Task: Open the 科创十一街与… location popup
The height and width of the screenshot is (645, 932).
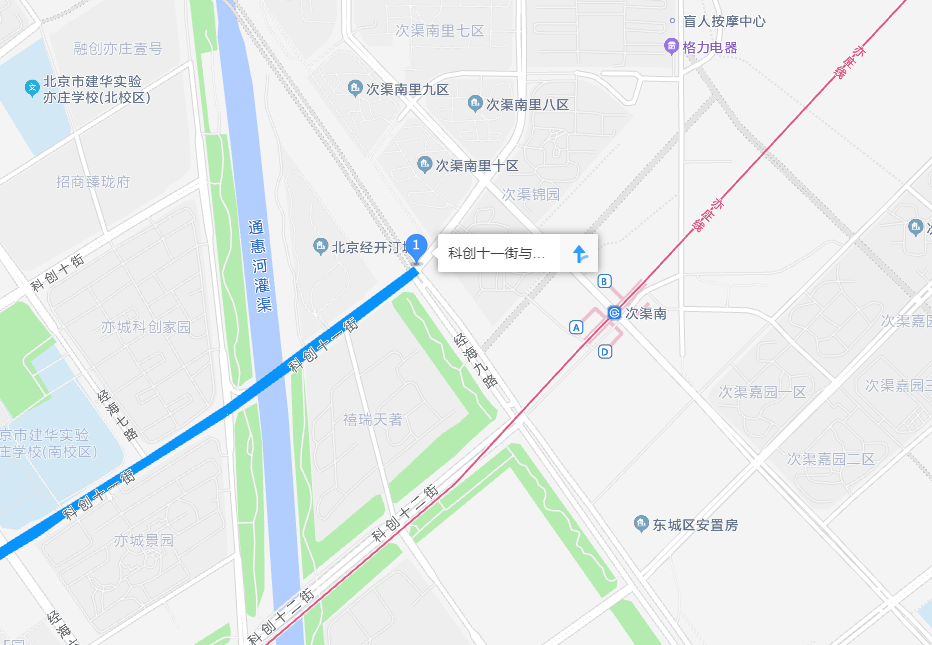Action: 497,253
